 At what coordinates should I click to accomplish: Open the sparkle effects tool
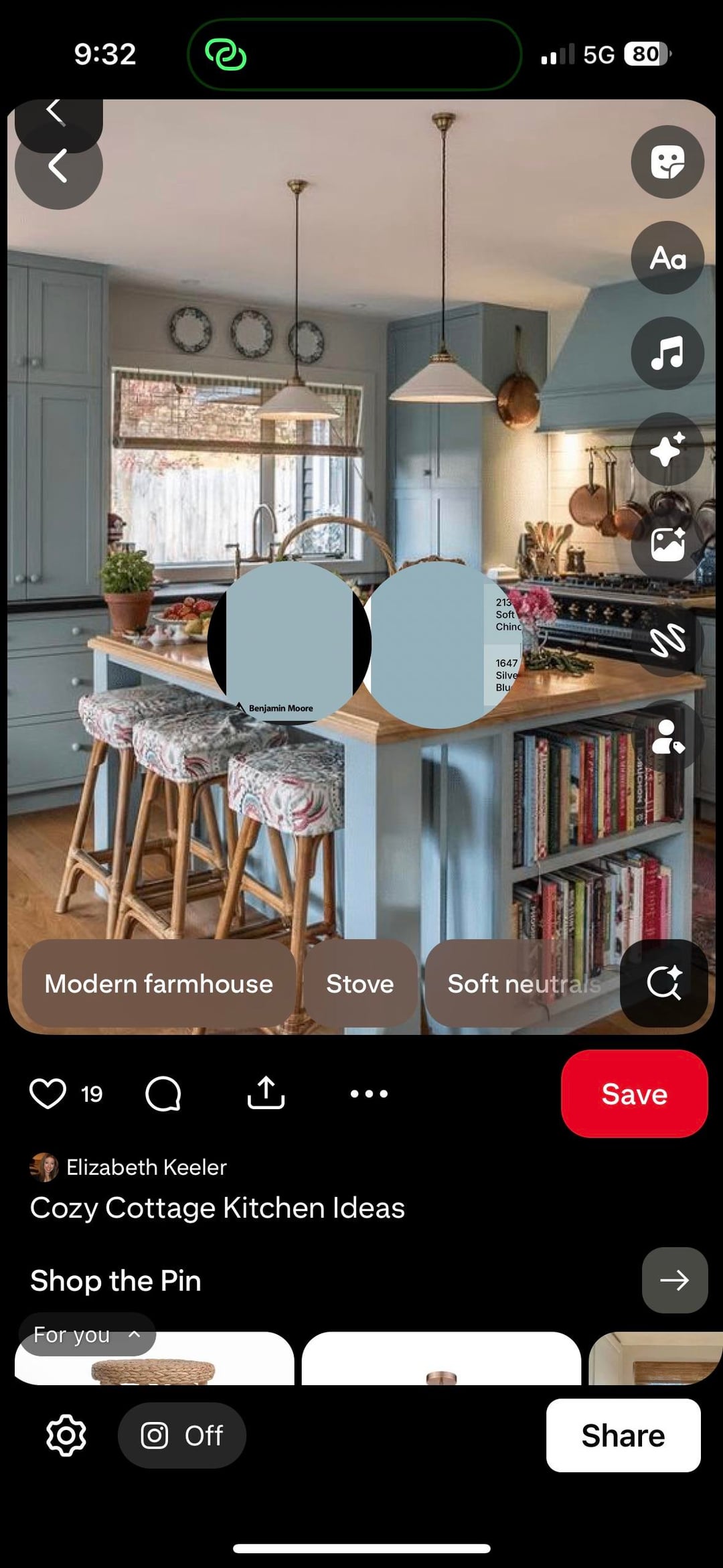[667, 449]
